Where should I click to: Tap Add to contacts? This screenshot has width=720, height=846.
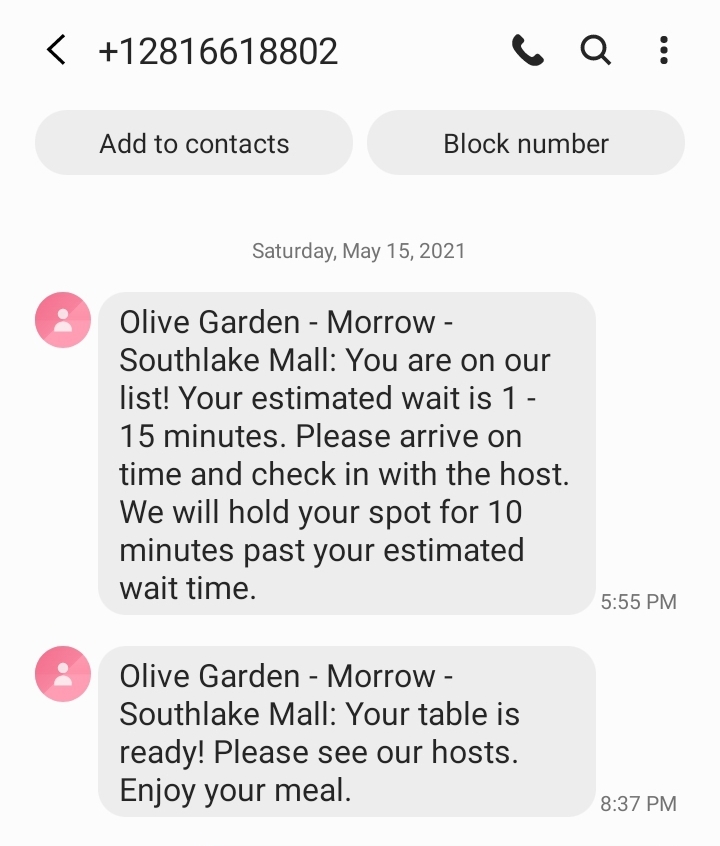(x=194, y=143)
